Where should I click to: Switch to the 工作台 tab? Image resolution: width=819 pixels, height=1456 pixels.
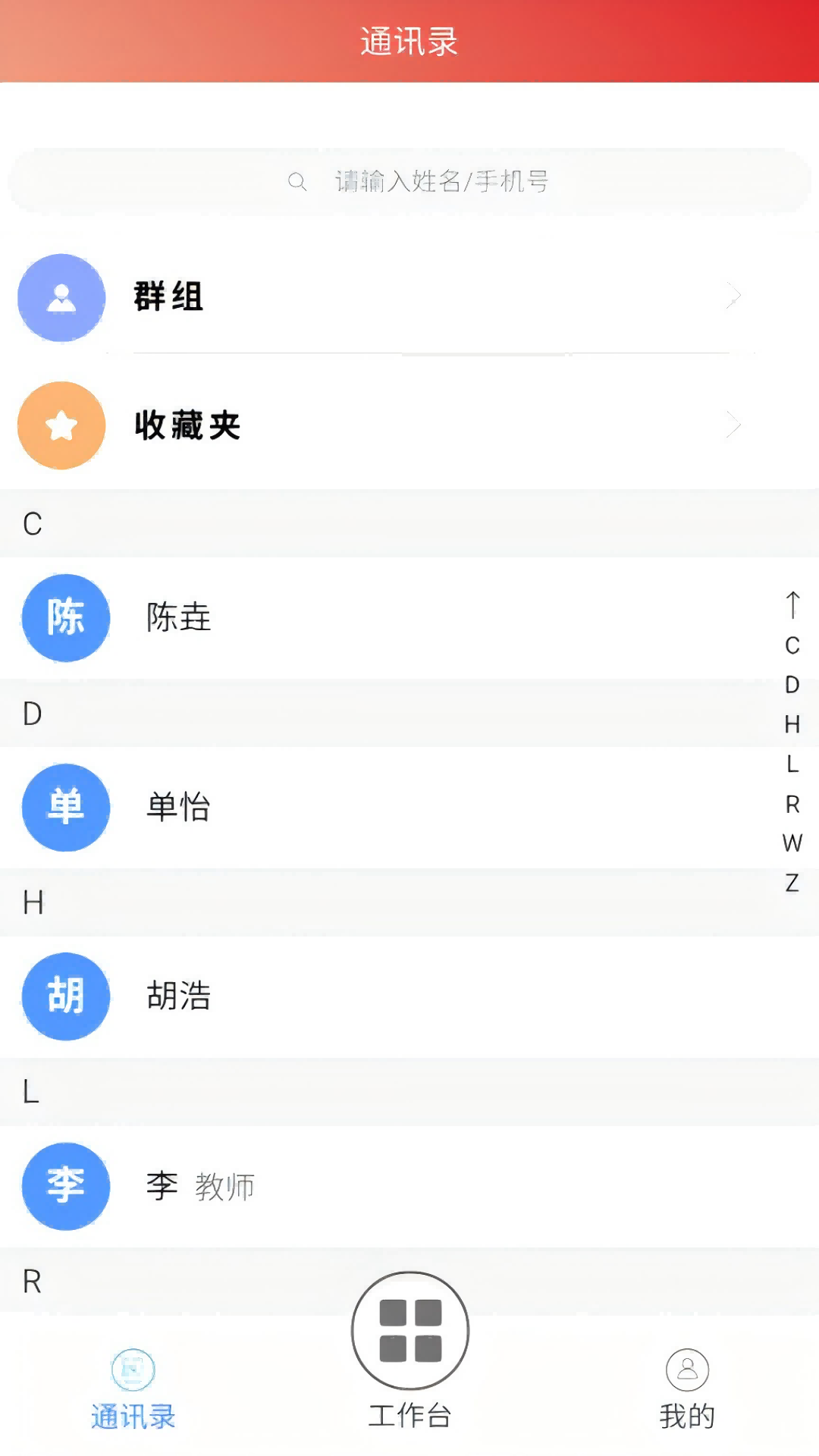tap(409, 1351)
